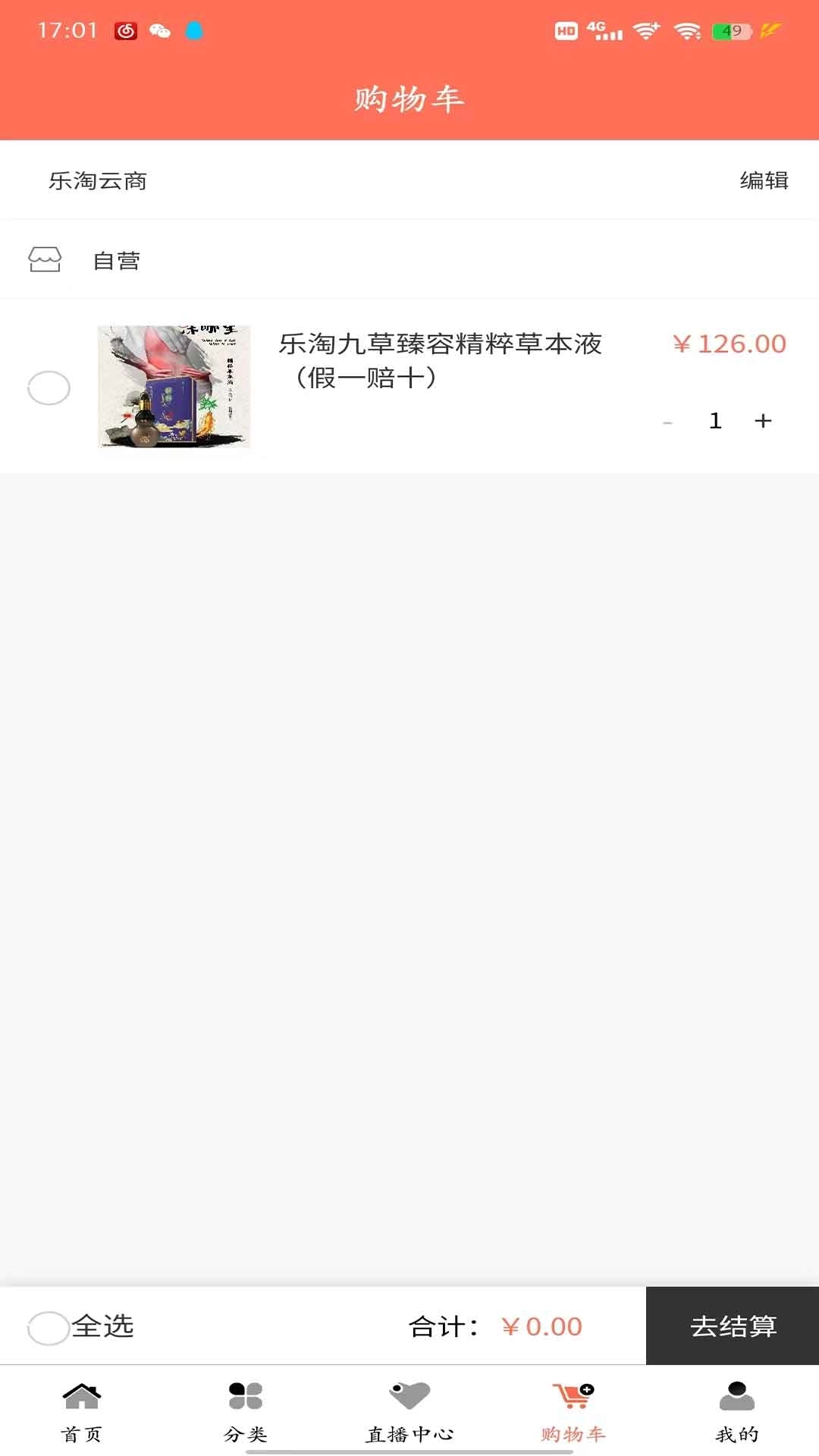This screenshot has height=1456, width=819.
Task: Increase quantity with the plus control
Action: coord(764,422)
